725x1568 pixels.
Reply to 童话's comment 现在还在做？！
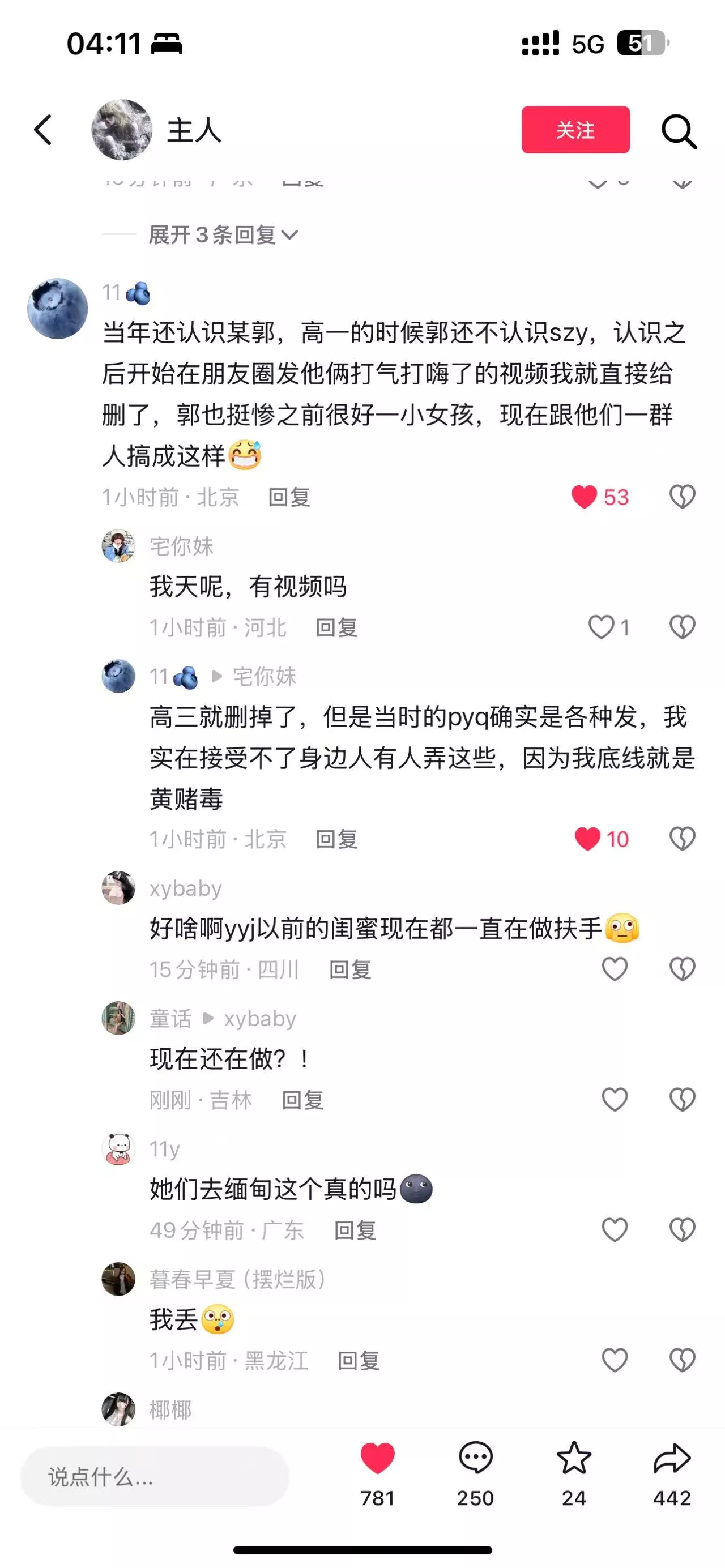coord(302,1100)
